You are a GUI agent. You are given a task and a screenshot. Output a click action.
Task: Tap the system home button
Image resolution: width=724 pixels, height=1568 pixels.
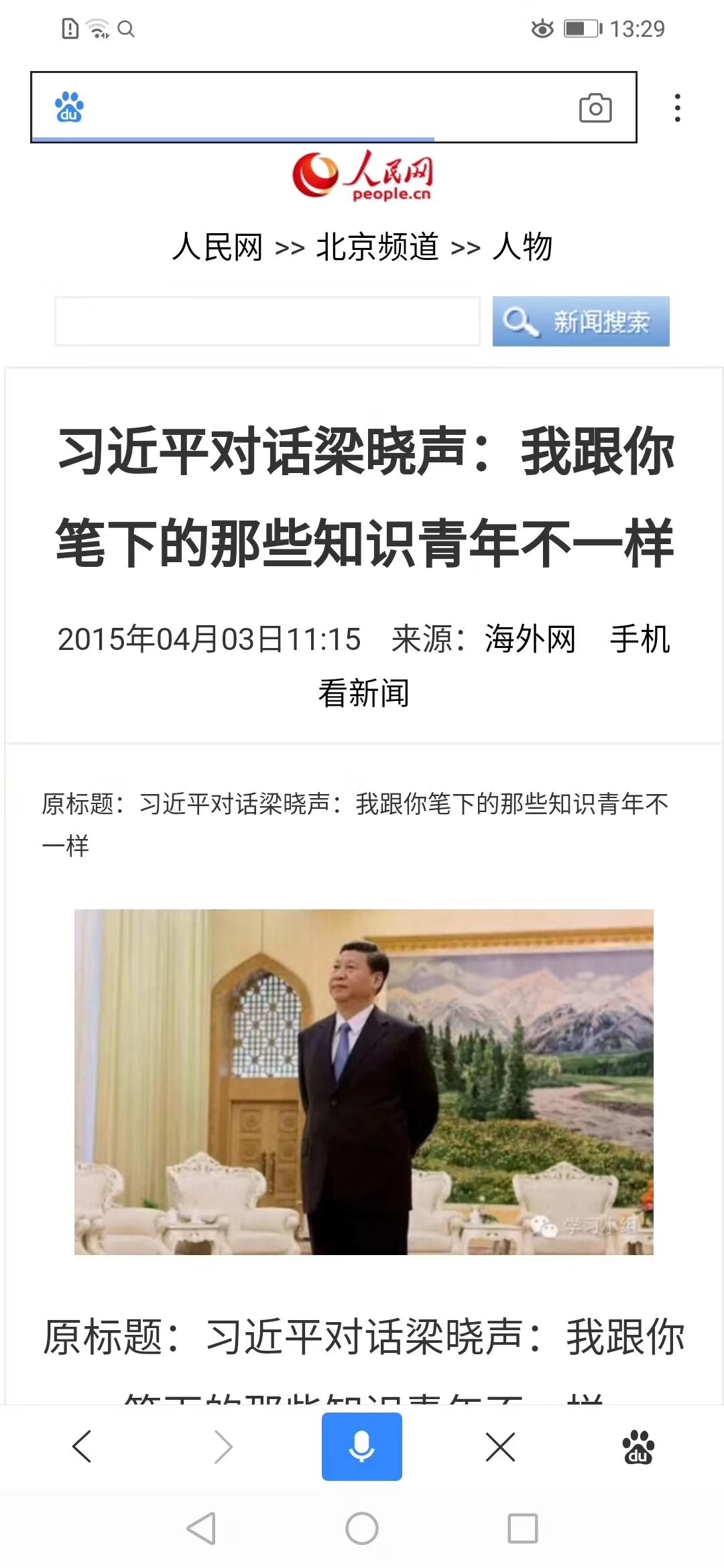coord(362,1528)
